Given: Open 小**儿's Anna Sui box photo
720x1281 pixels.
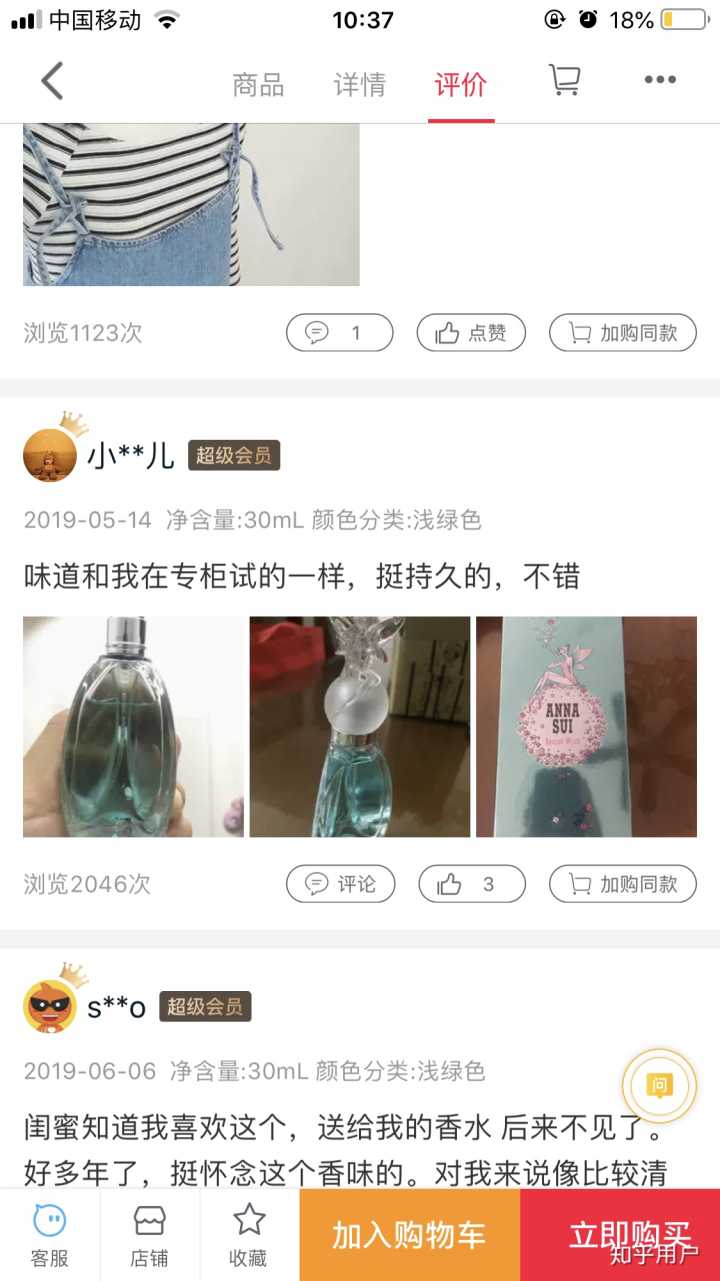Looking at the screenshot, I should (586, 726).
